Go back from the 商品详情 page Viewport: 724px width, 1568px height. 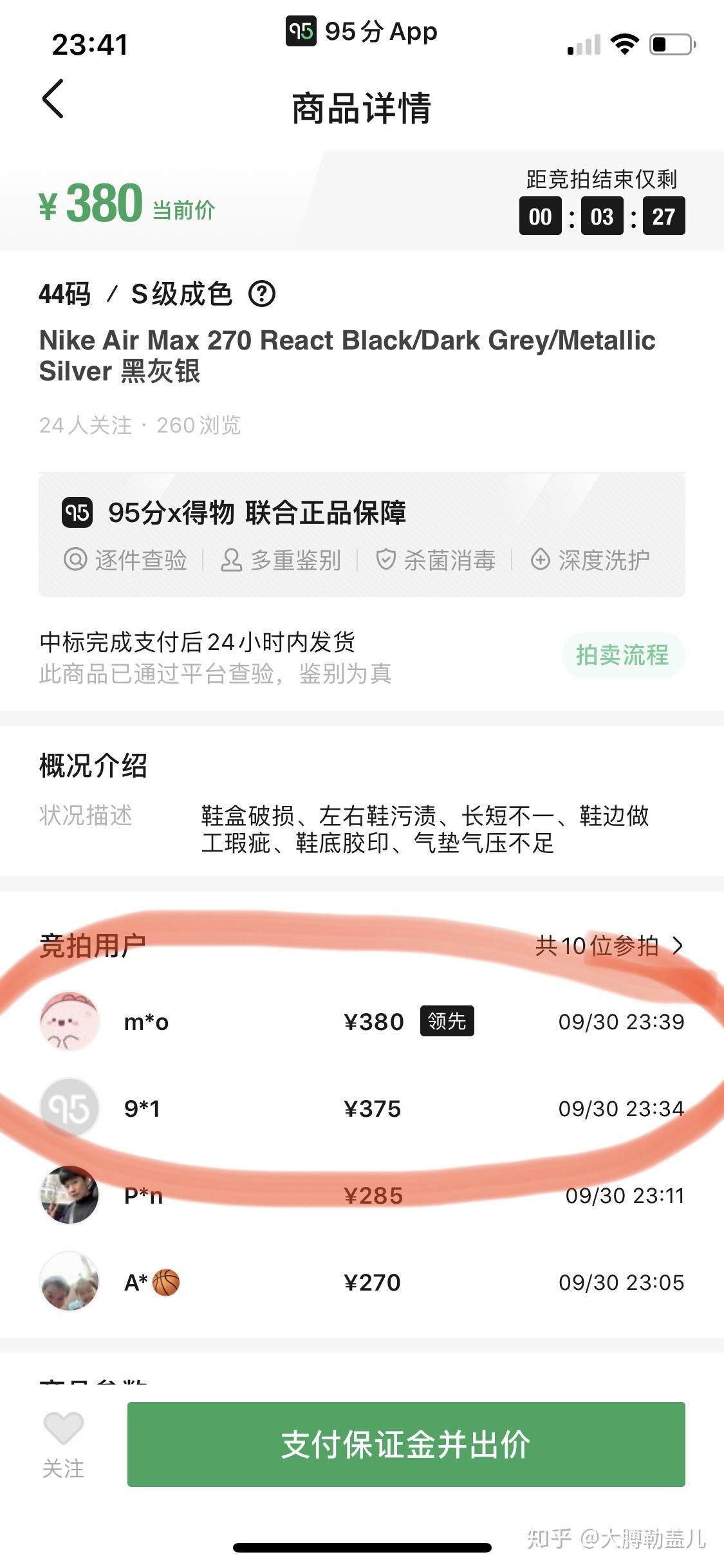(x=53, y=100)
